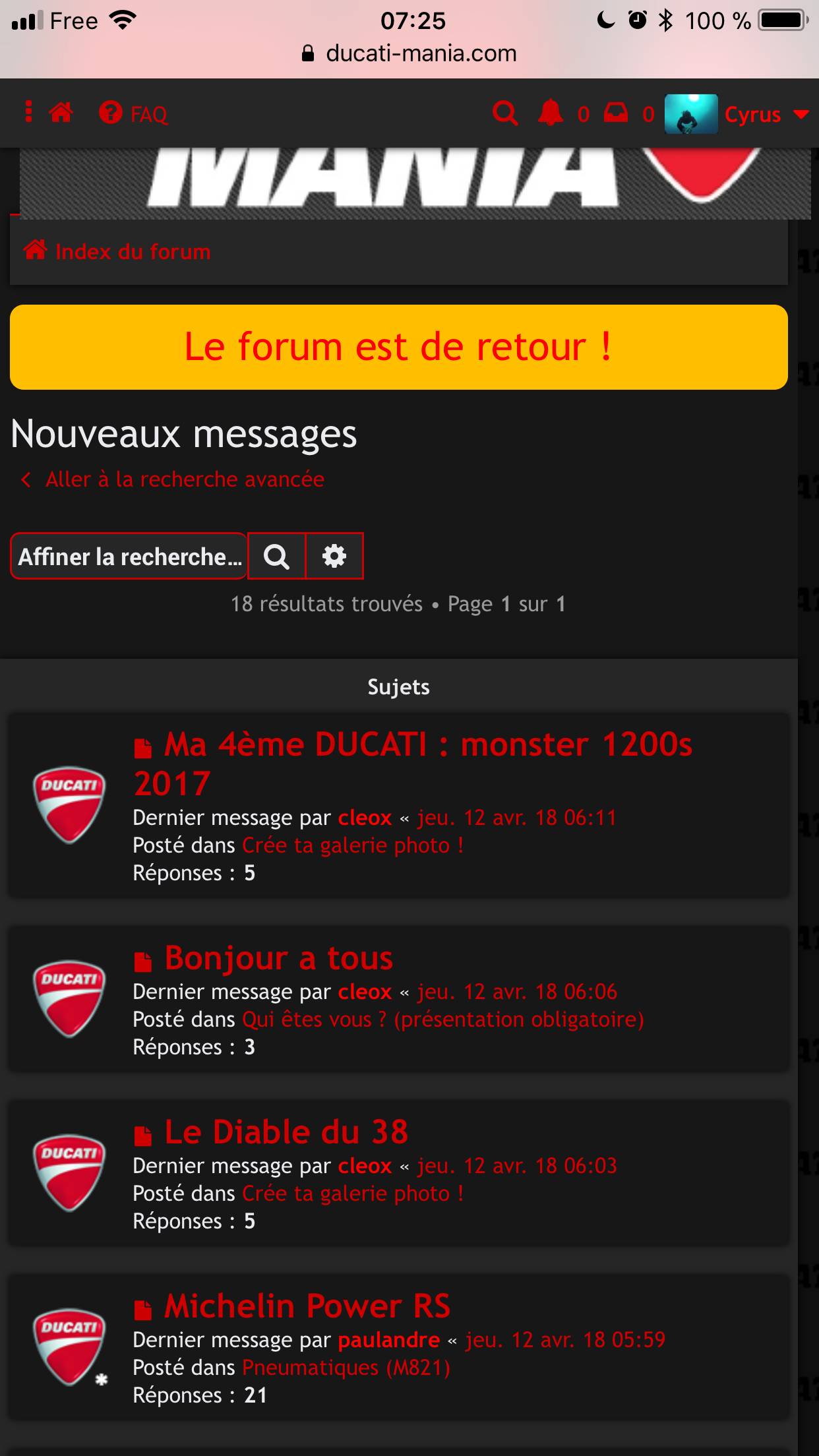Open the Michelin Power RS topic
The height and width of the screenshot is (1456, 819).
(307, 1306)
